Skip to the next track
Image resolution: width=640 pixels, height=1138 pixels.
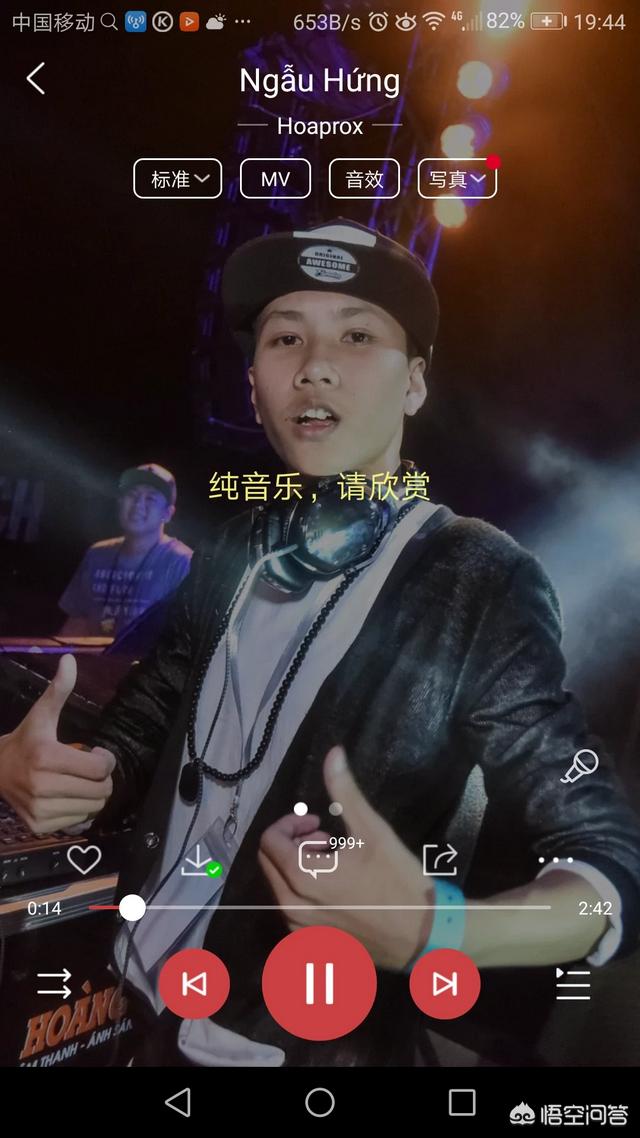[445, 984]
